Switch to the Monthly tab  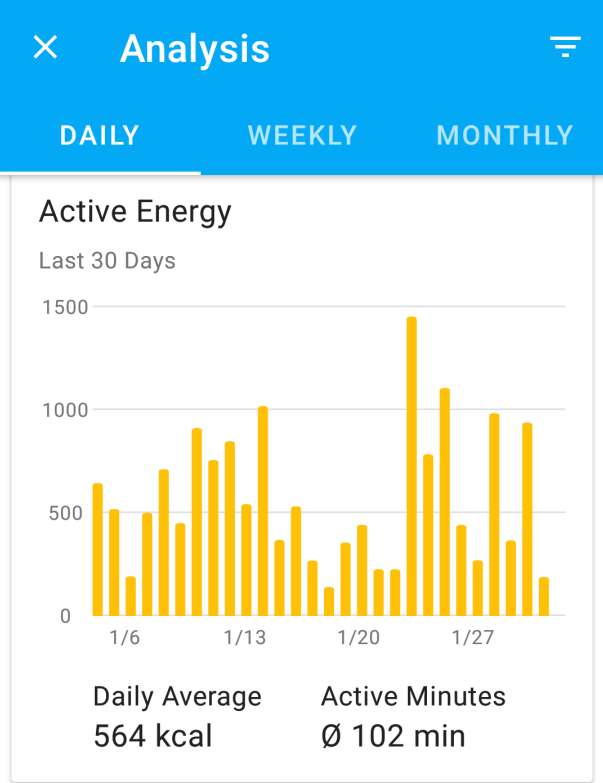pos(505,135)
